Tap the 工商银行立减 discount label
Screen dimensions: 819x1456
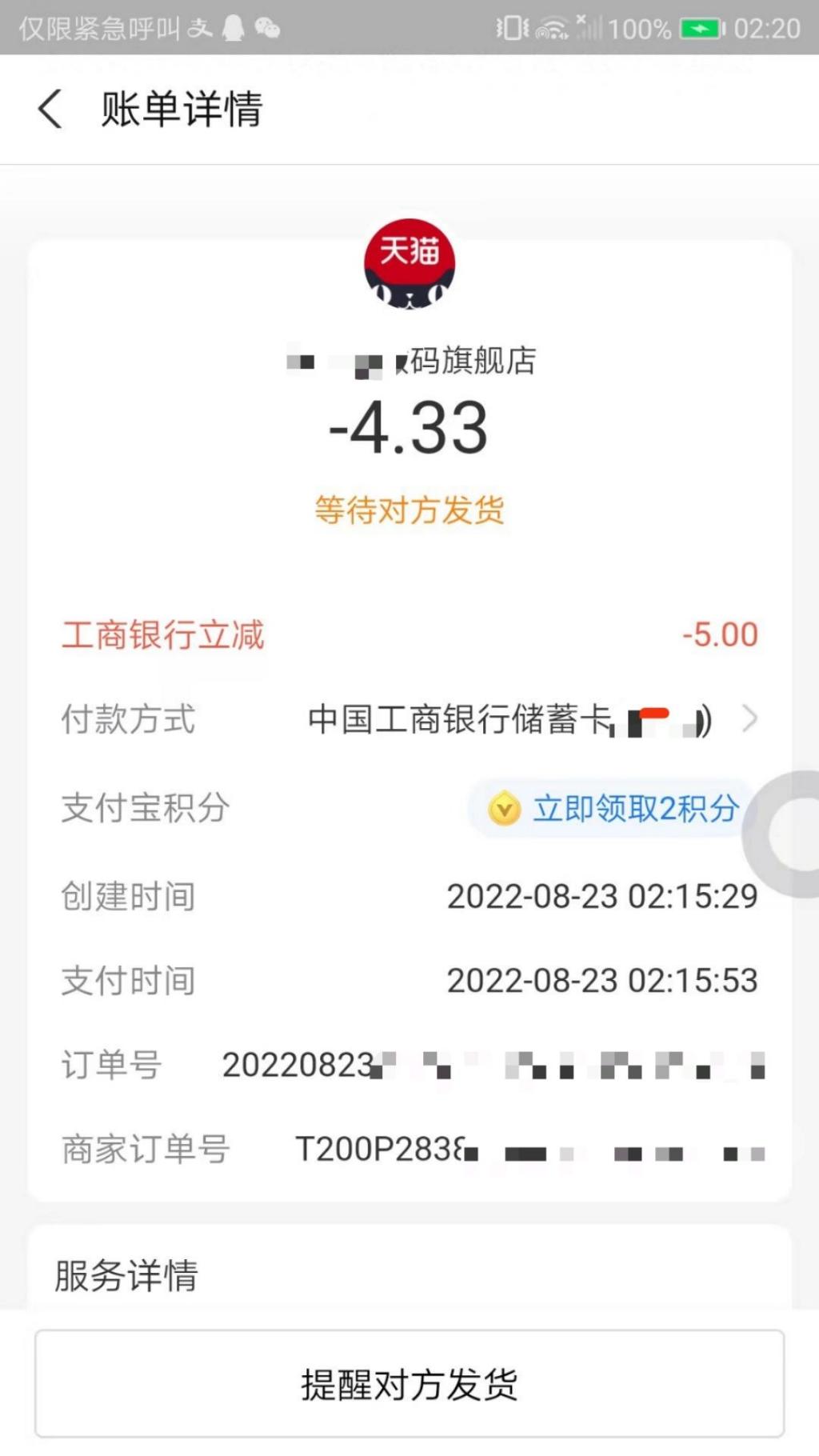164,634
